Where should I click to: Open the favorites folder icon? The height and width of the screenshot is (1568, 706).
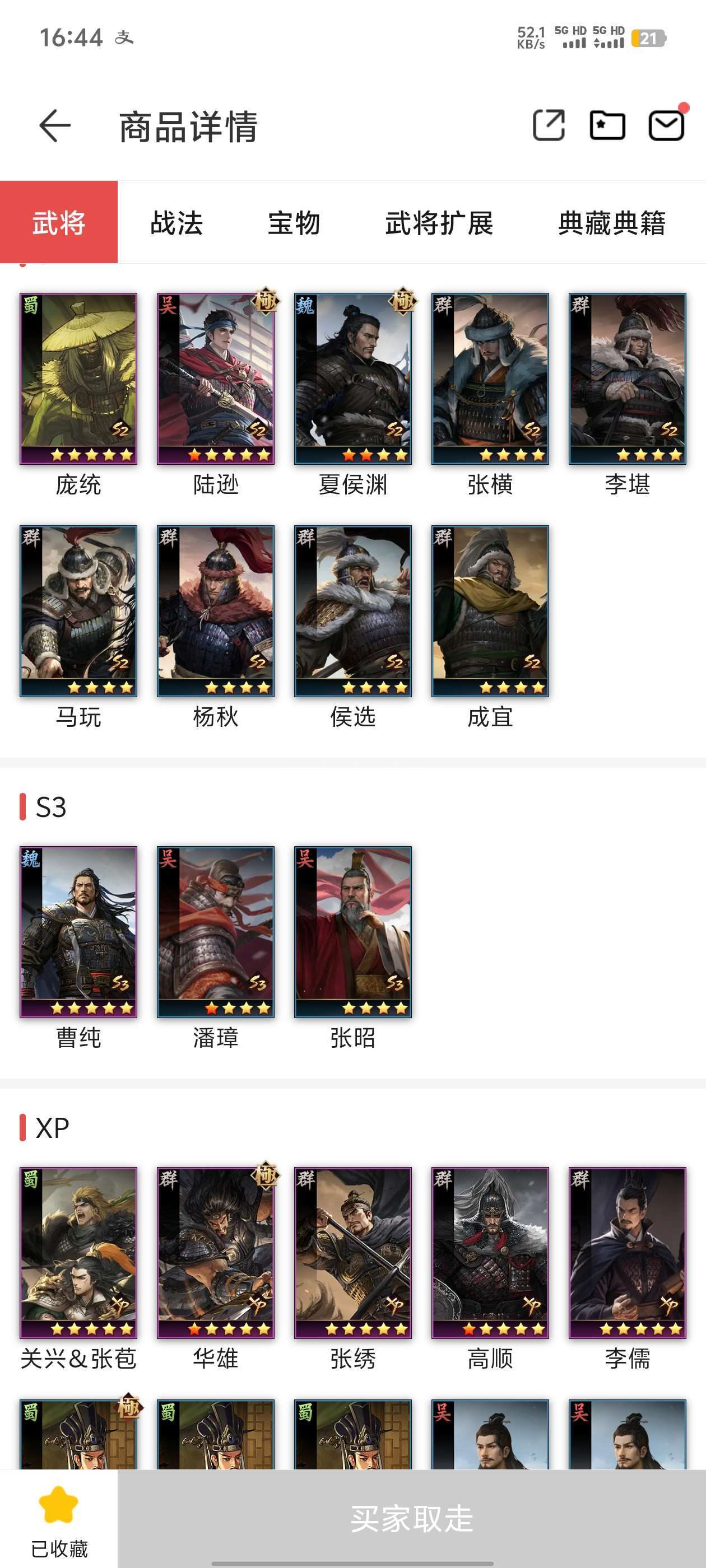click(607, 125)
